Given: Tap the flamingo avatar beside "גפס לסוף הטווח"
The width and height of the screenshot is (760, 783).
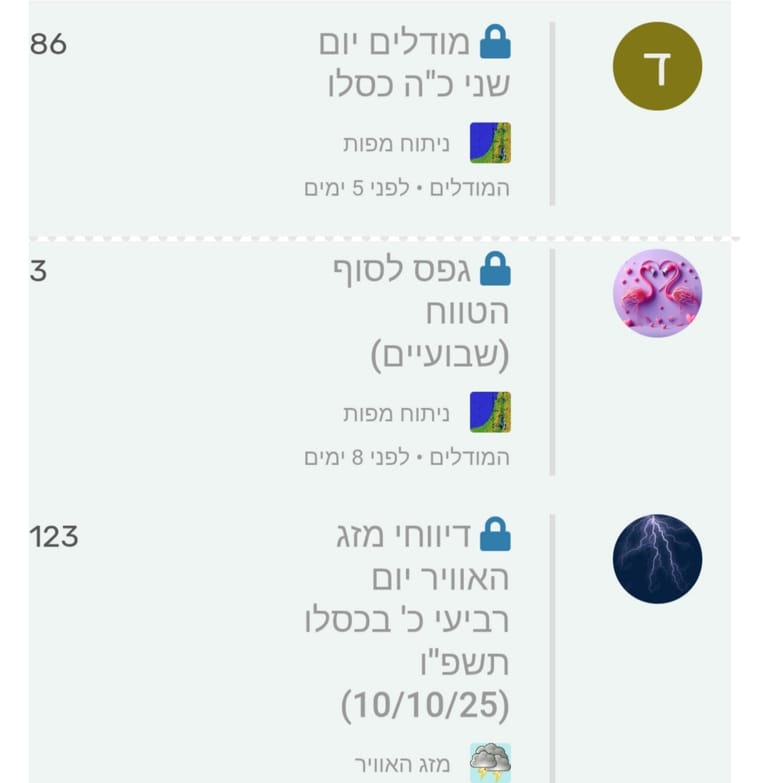Looking at the screenshot, I should [657, 293].
